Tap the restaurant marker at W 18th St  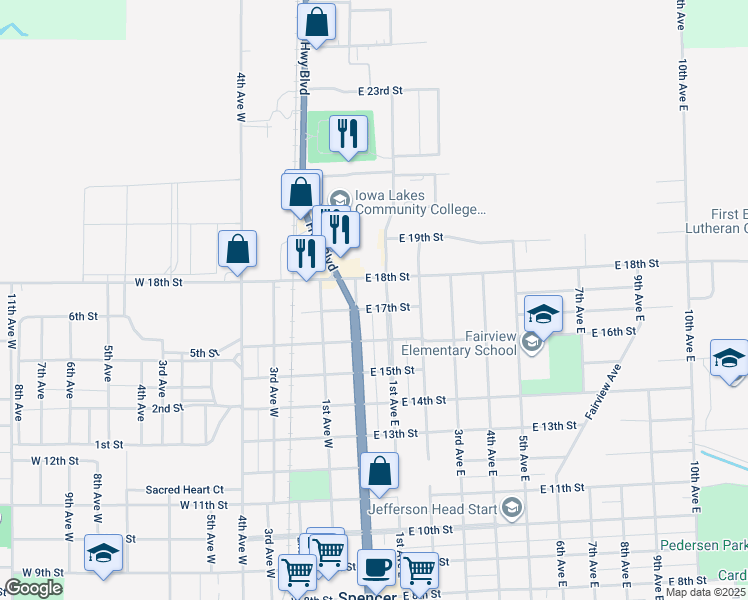pos(307,255)
